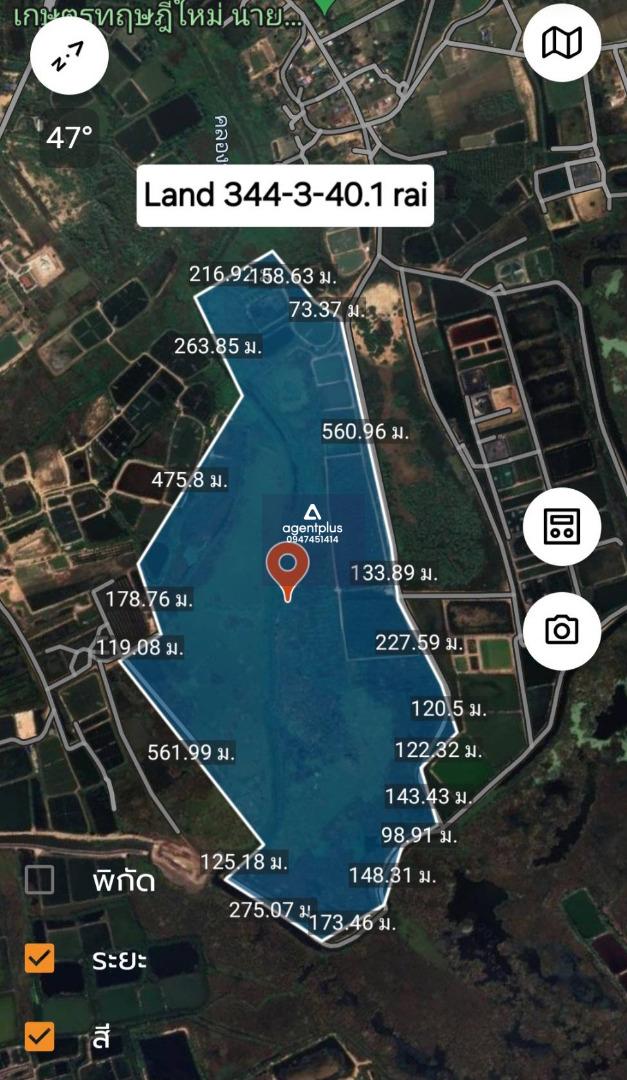The image size is (627, 1080).
Task: Tap the compass rotation button
Action: click(x=70, y=56)
